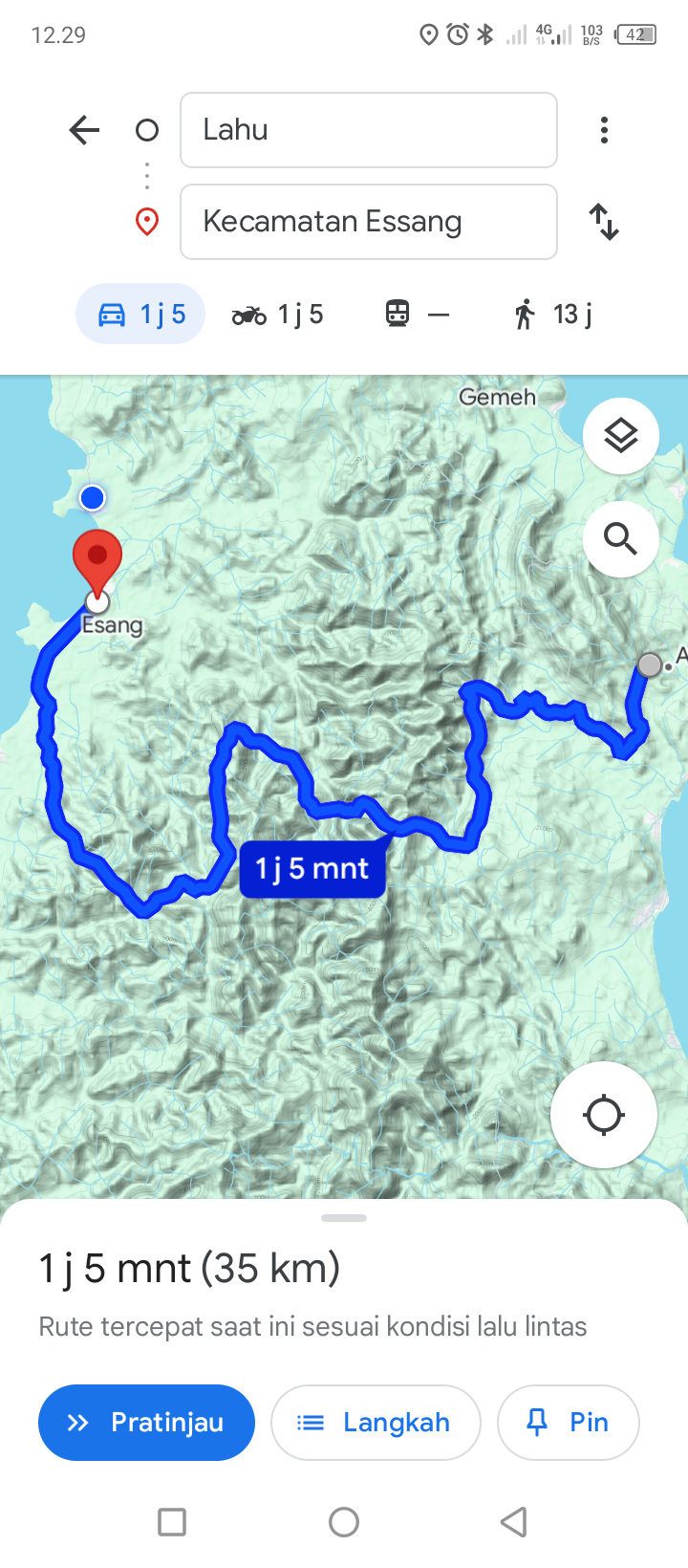
Task: Switch to public transit mode
Action: (417, 314)
